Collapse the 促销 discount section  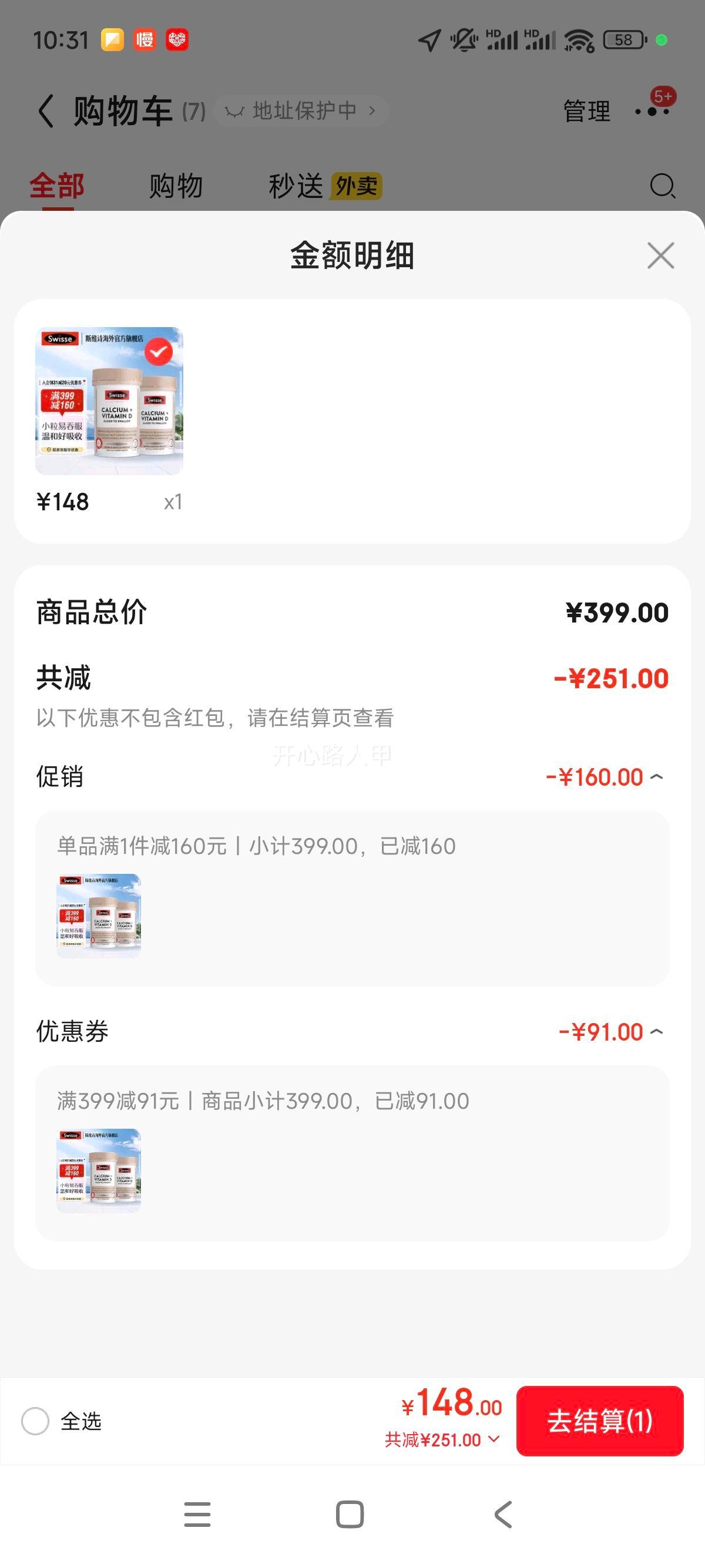tap(657, 777)
